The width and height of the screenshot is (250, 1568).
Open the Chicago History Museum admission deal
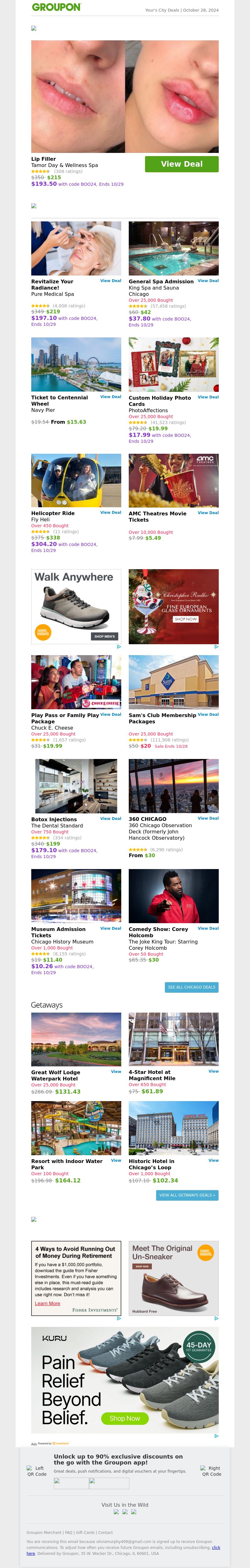pyautogui.click(x=110, y=928)
